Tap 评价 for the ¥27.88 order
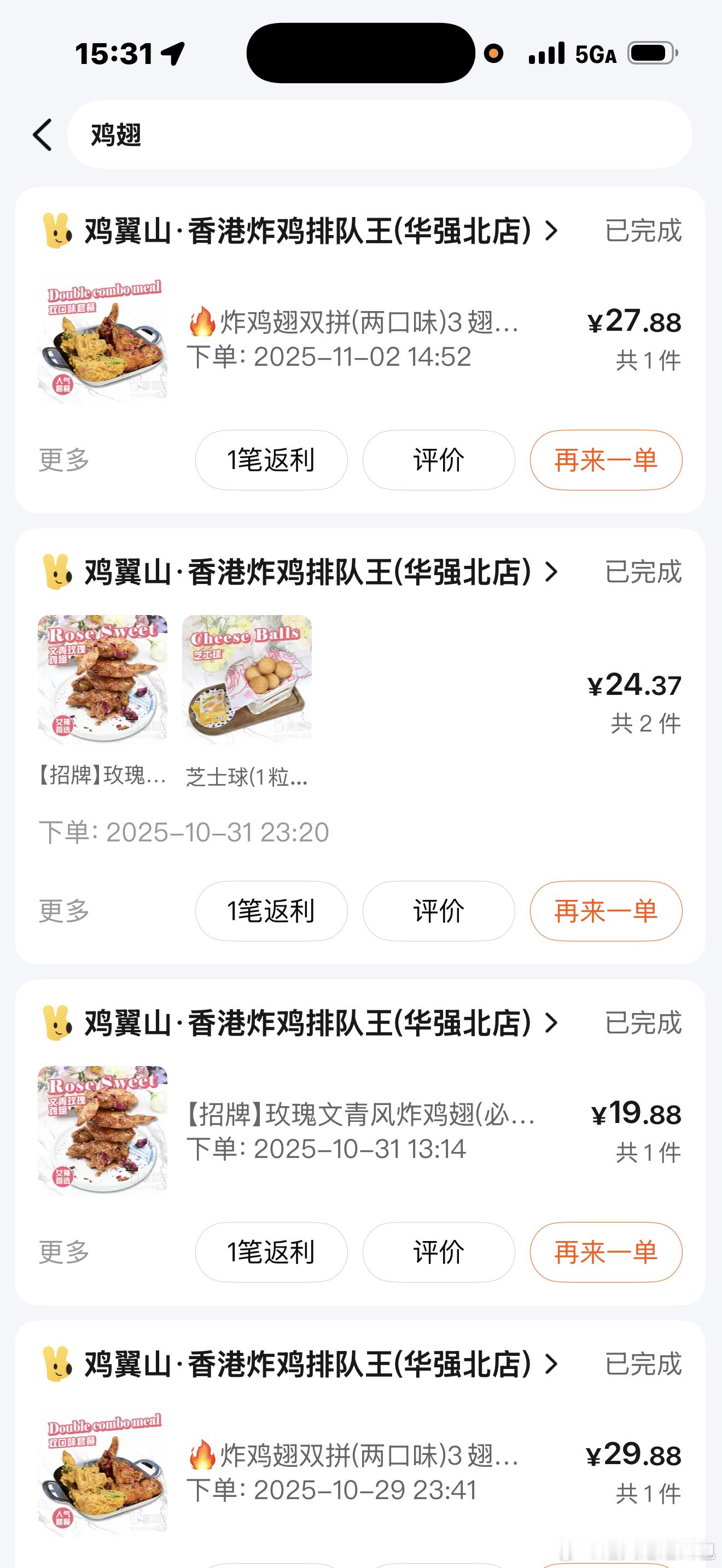The height and width of the screenshot is (1568, 722). (438, 460)
